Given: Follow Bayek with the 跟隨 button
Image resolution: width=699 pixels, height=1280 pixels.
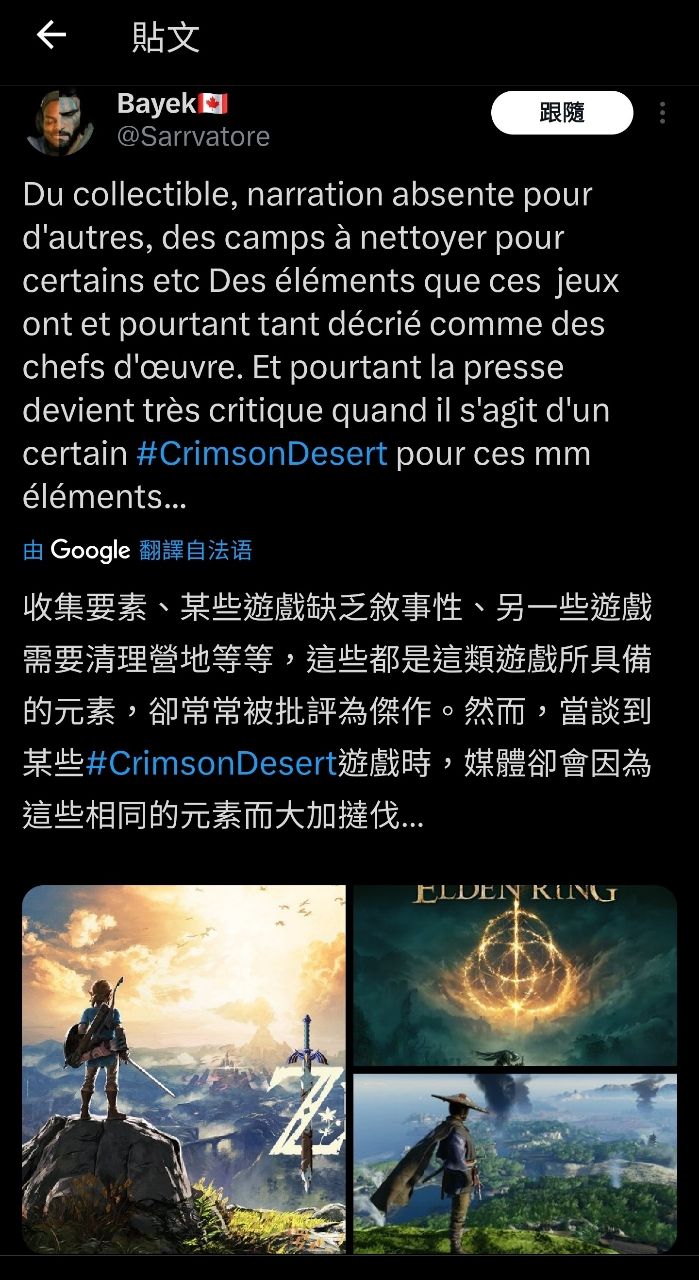Looking at the screenshot, I should [562, 113].
